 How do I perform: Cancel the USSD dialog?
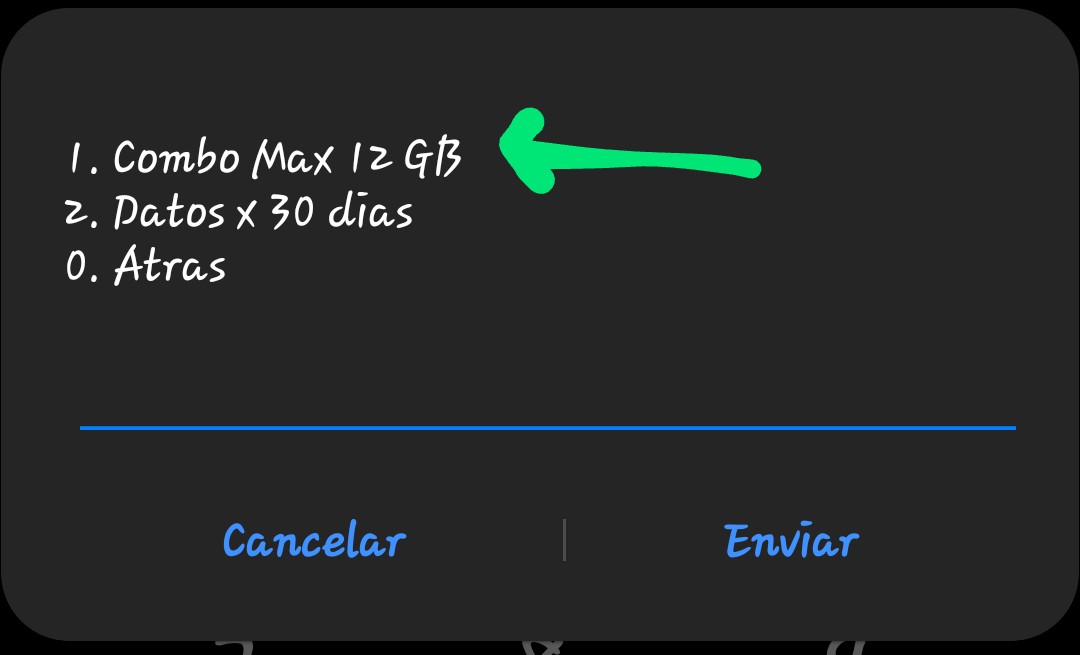point(313,541)
